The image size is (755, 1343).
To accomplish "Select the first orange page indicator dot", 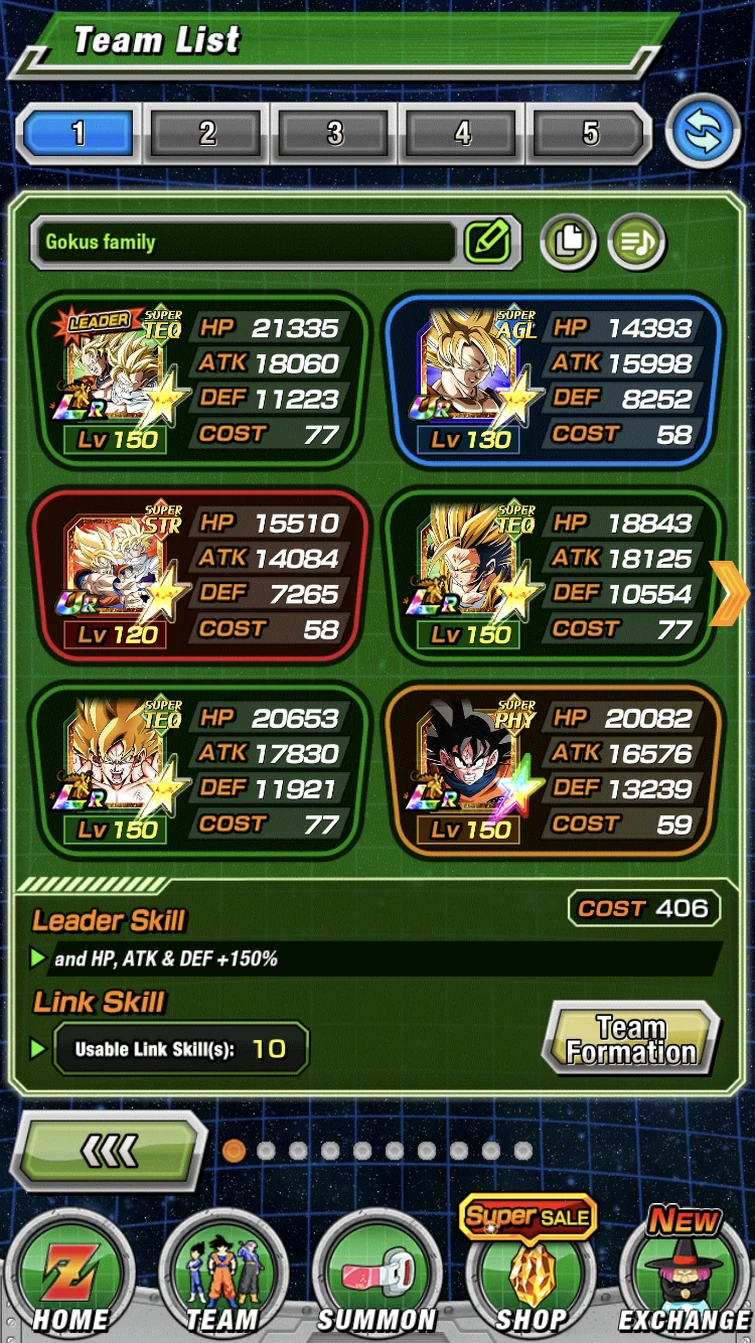I will tap(234, 1151).
